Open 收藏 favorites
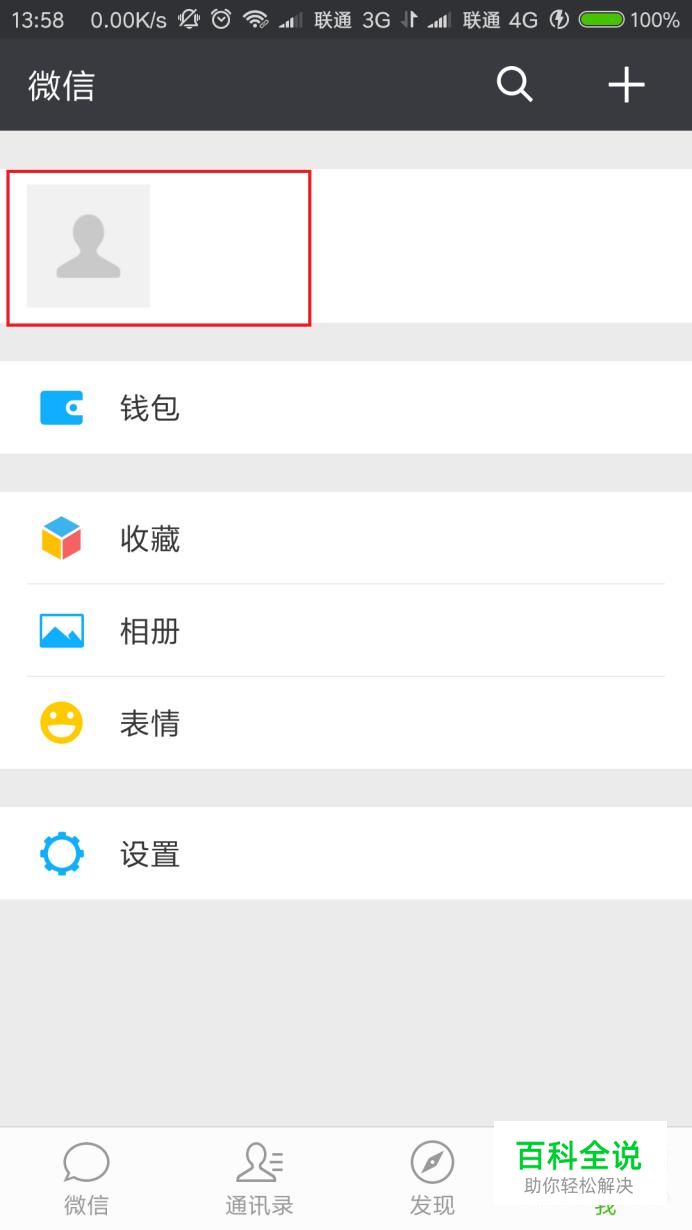Image resolution: width=692 pixels, height=1230 pixels. [346, 539]
